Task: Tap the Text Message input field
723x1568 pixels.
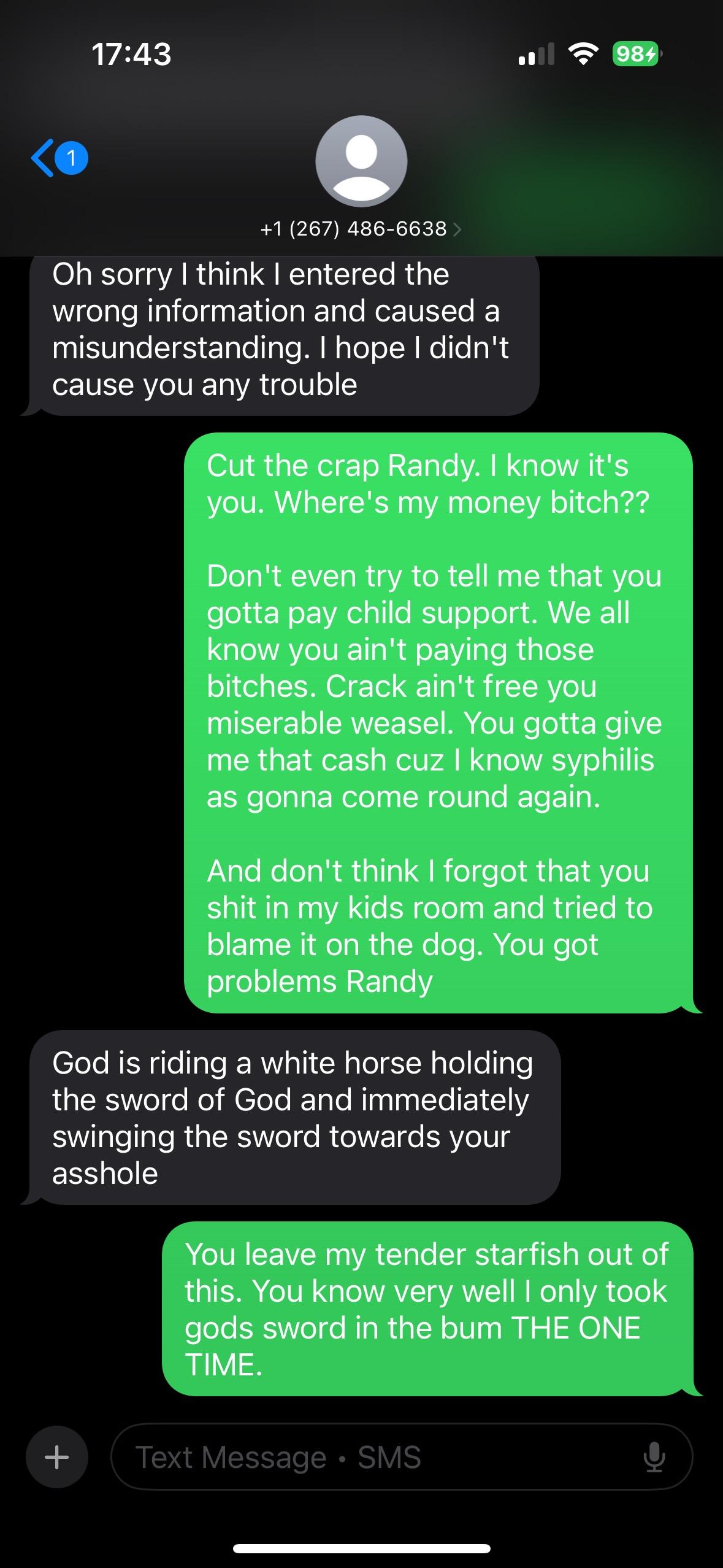Action: click(276, 1456)
